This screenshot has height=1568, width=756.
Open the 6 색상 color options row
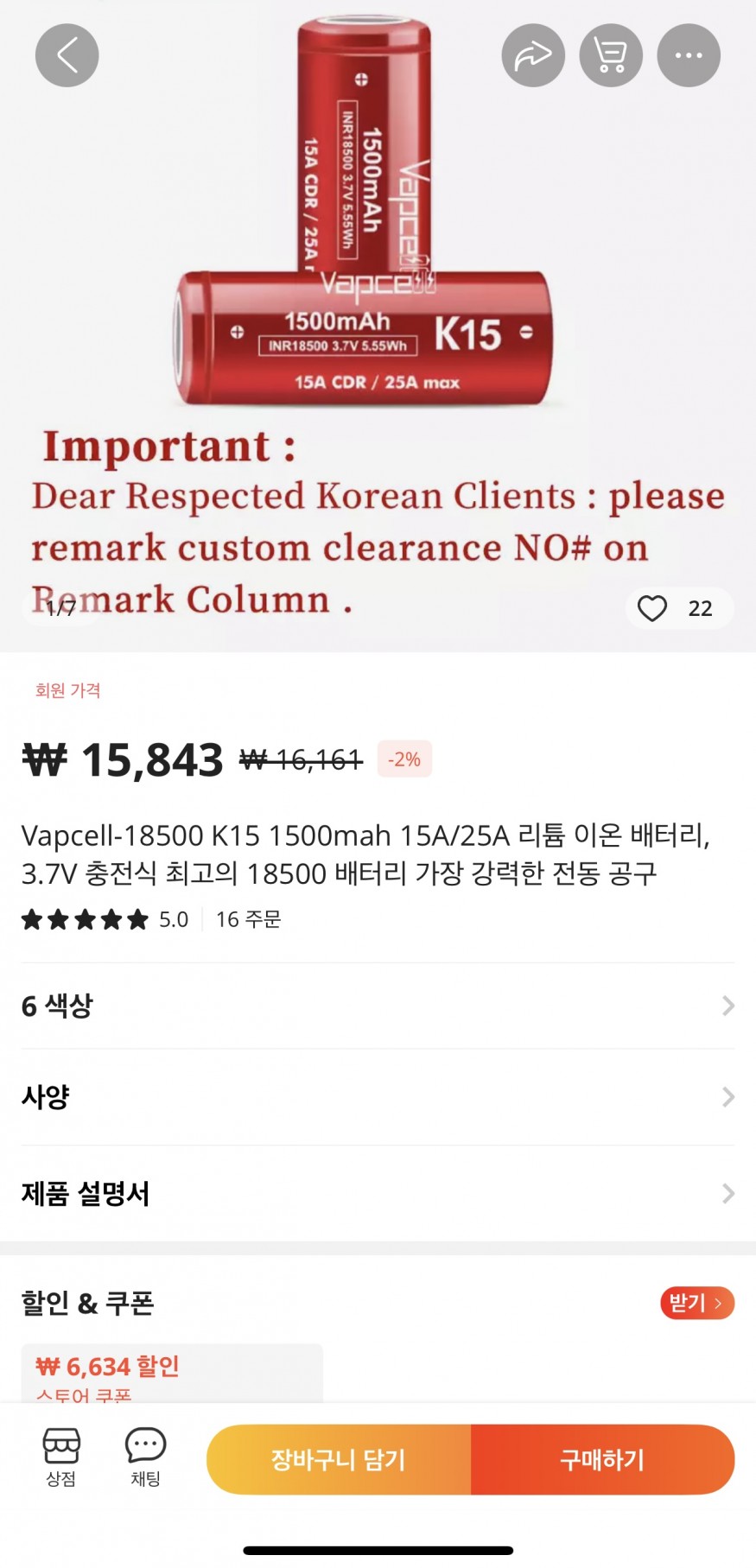378,1006
